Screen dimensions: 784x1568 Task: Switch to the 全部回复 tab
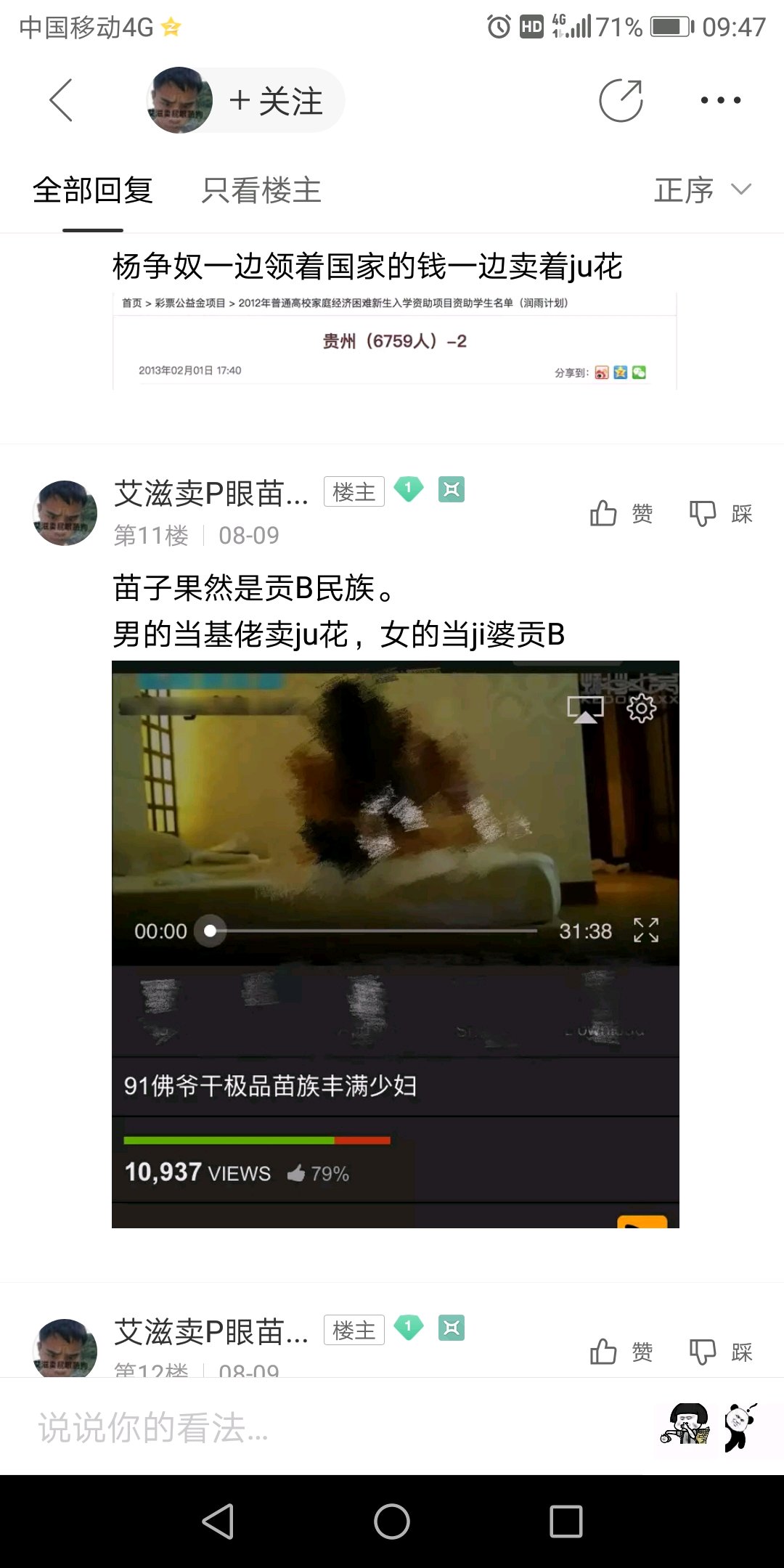[93, 191]
